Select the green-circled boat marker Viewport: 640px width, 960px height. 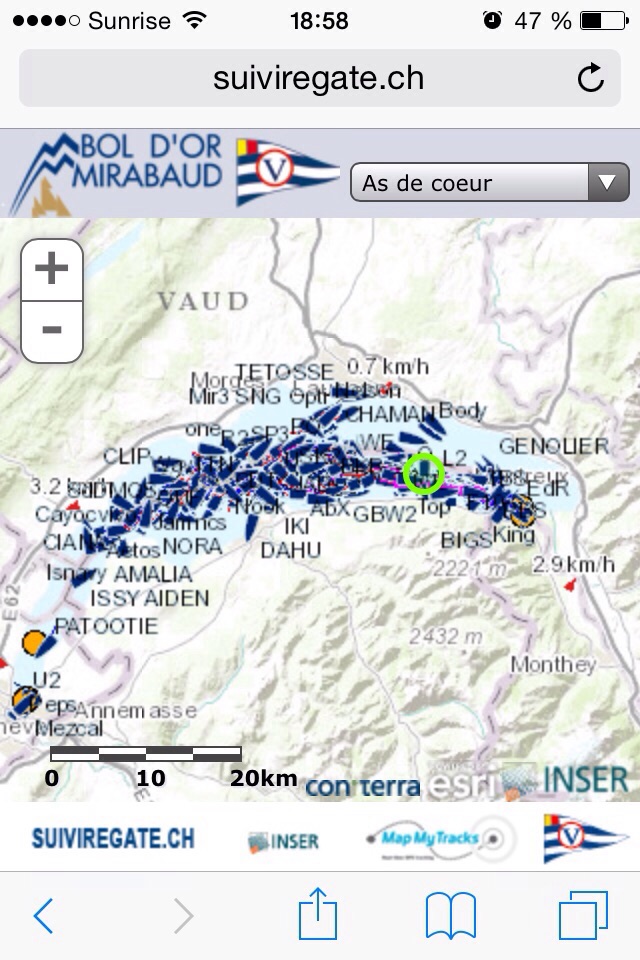click(424, 473)
